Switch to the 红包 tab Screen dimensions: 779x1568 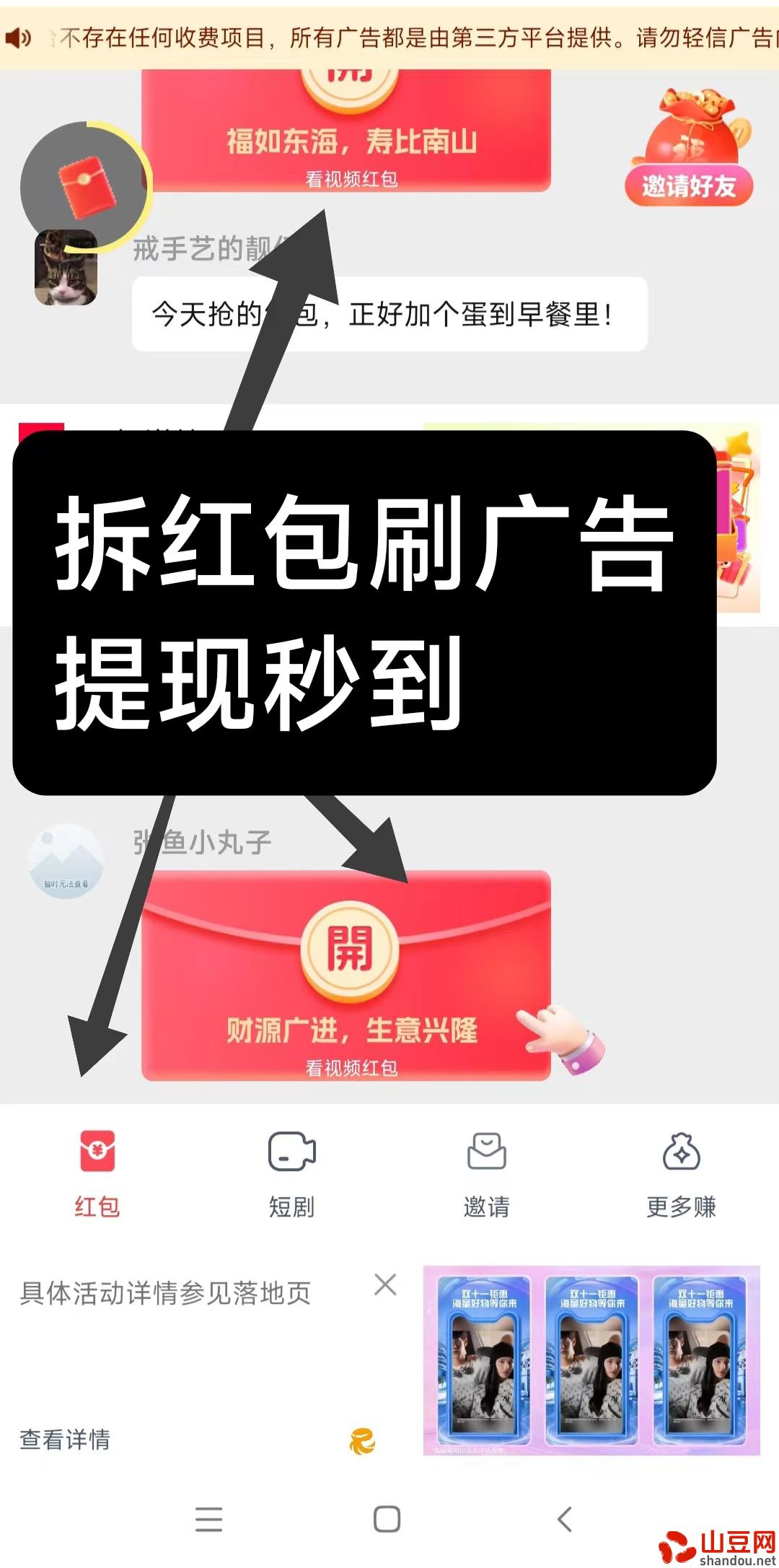(97, 1173)
